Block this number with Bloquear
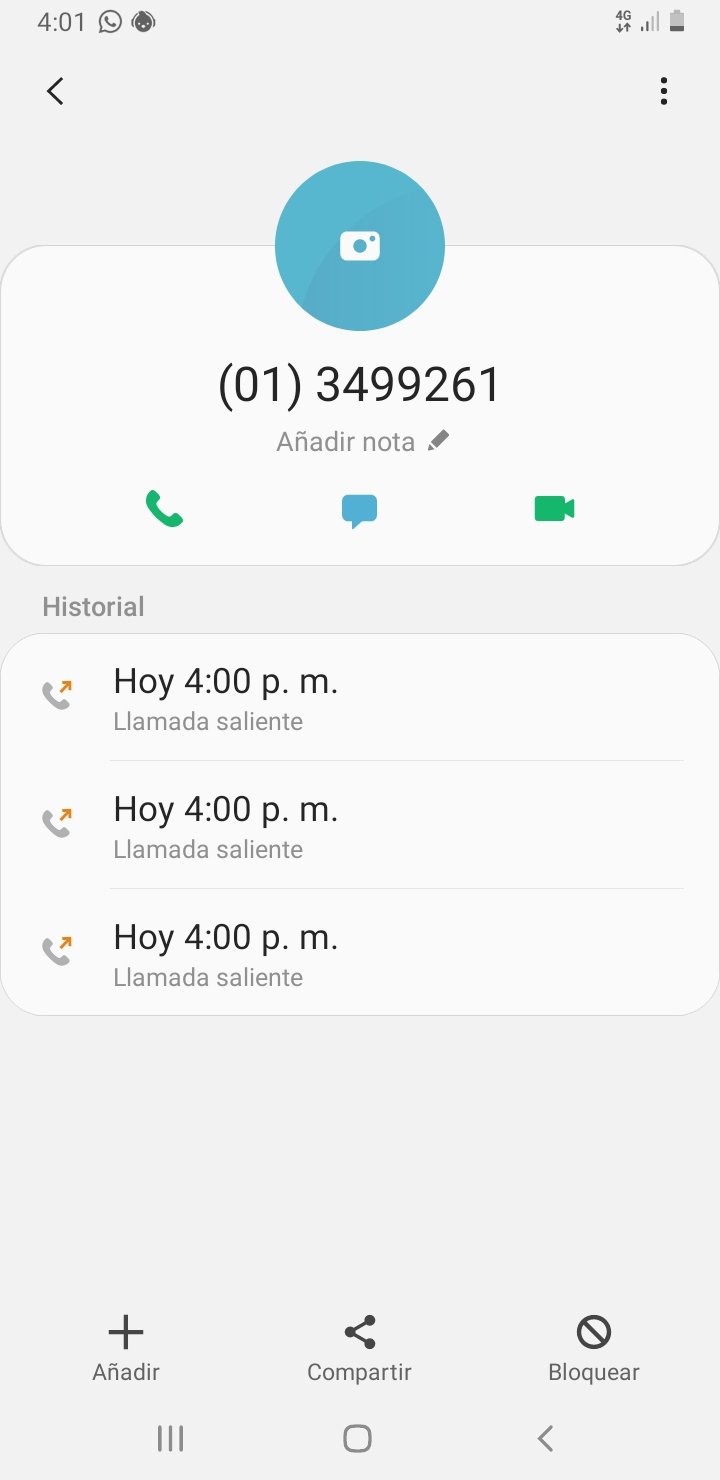The image size is (720, 1480). coord(593,1348)
